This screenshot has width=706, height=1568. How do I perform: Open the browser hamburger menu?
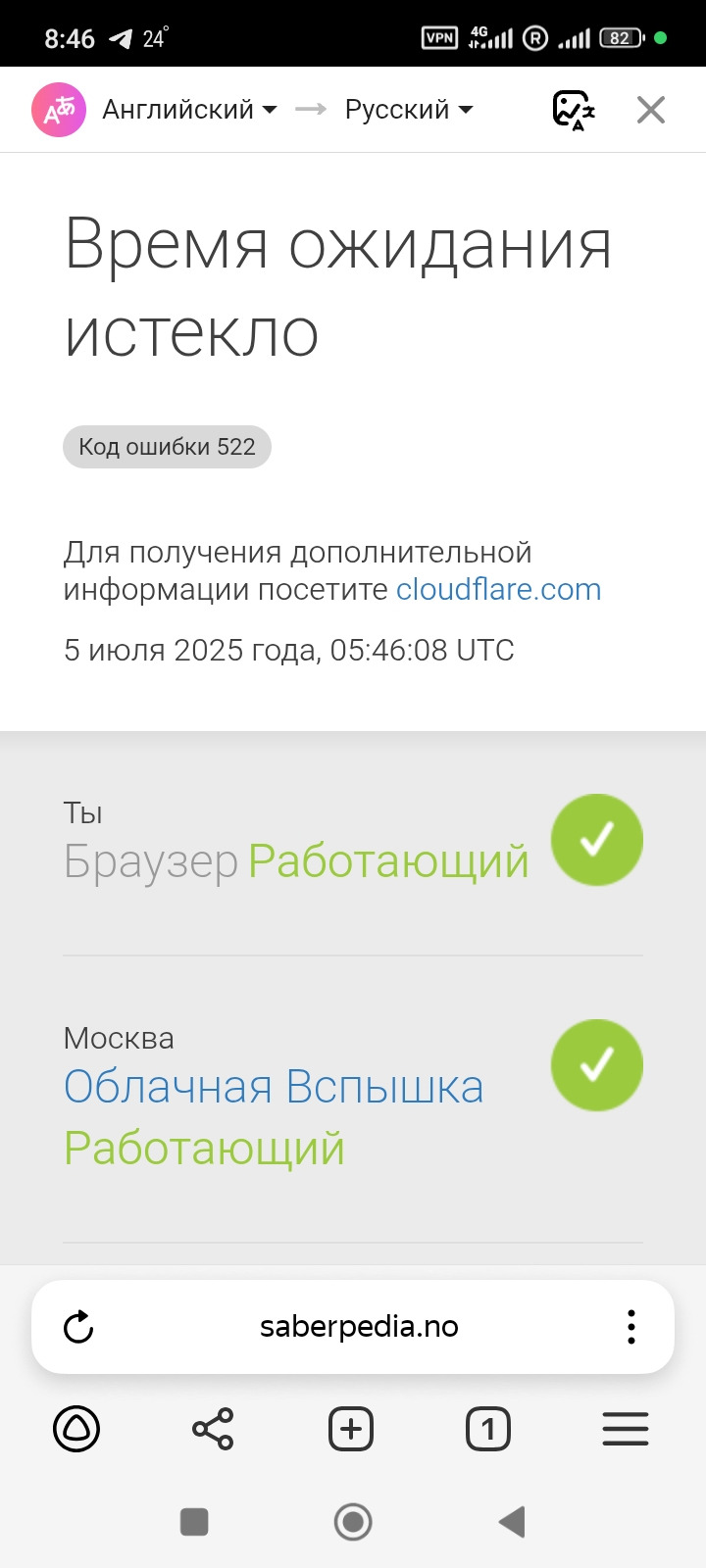[626, 1430]
